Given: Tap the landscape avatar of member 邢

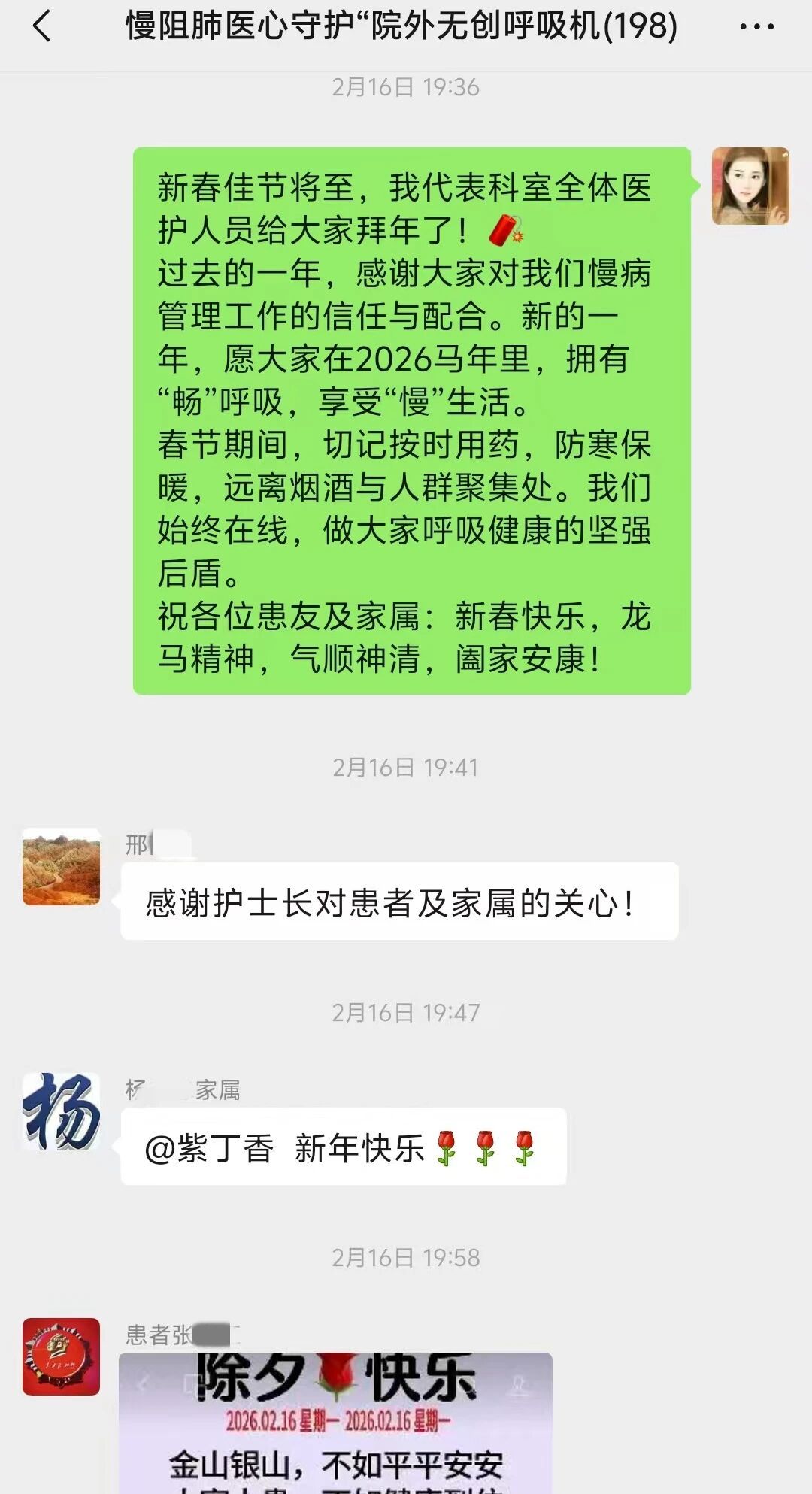Looking at the screenshot, I should coord(61,866).
